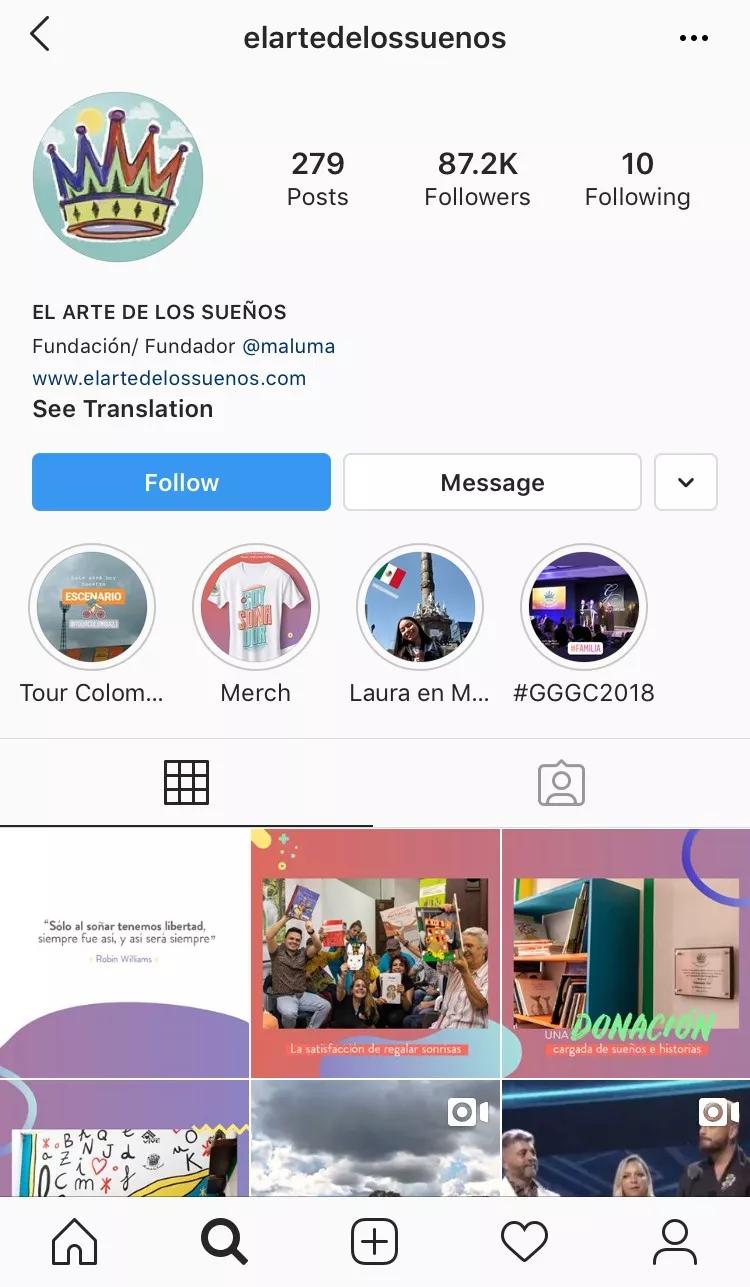The width and height of the screenshot is (750, 1287).
Task: Send a message to this profile
Action: point(492,482)
